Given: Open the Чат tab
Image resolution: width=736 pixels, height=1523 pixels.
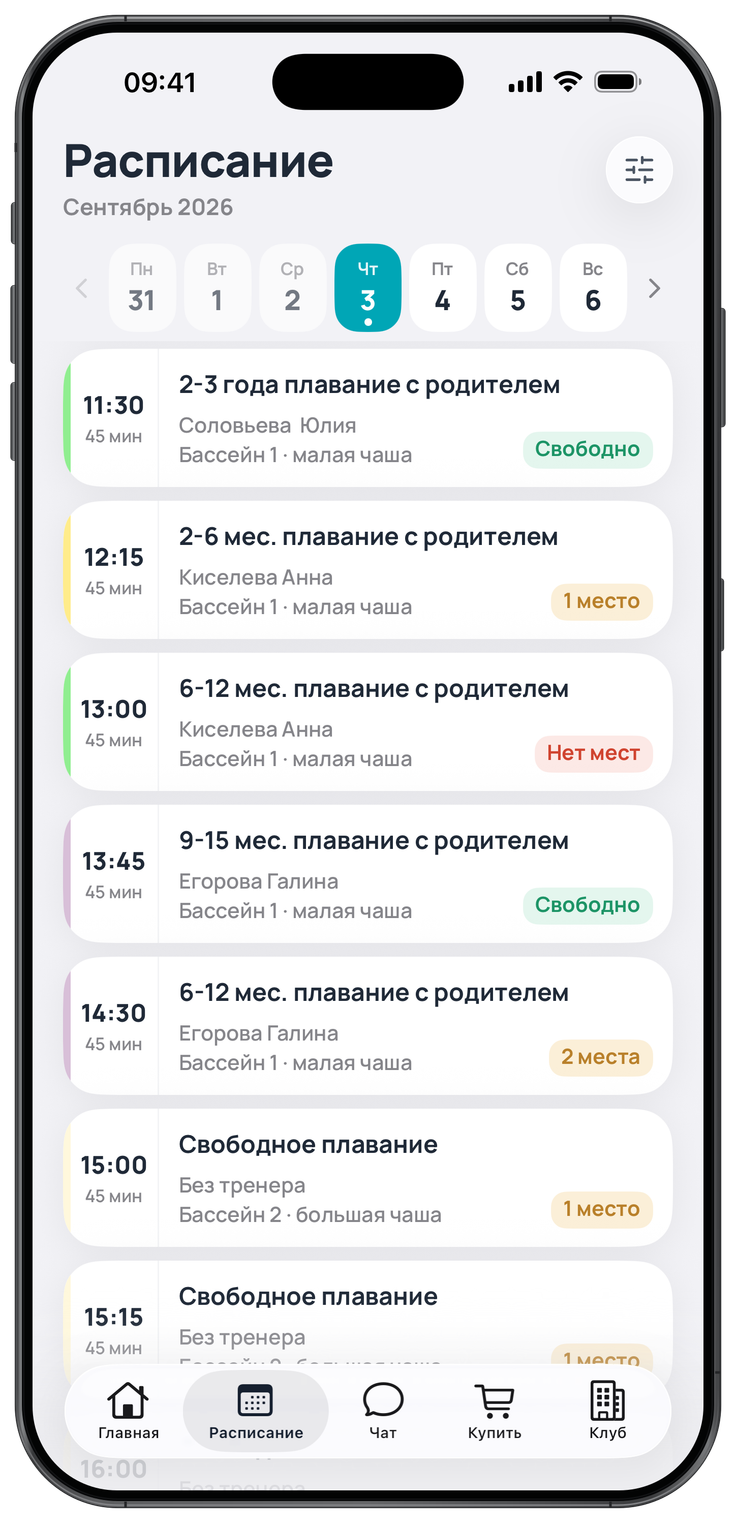Looking at the screenshot, I should point(383,1411).
